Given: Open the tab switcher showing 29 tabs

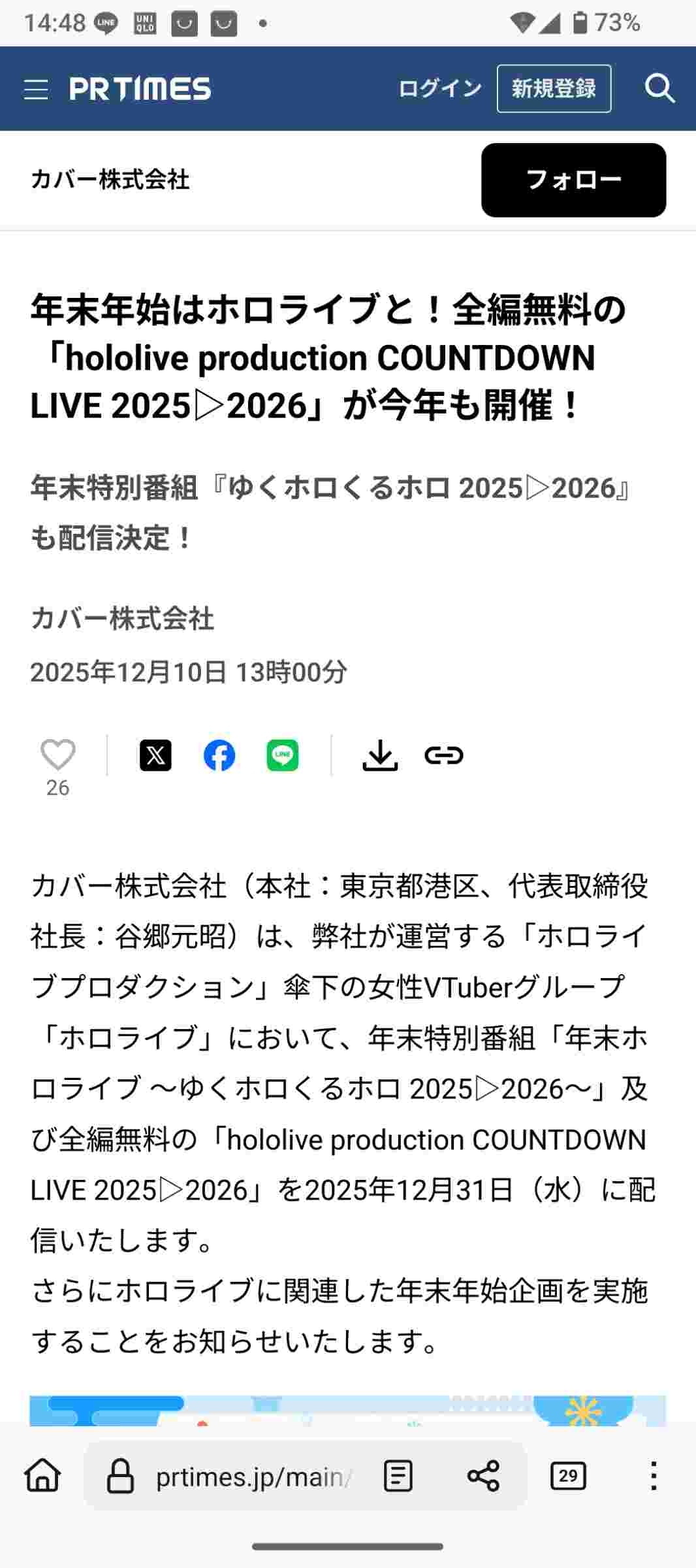Looking at the screenshot, I should point(568,1476).
